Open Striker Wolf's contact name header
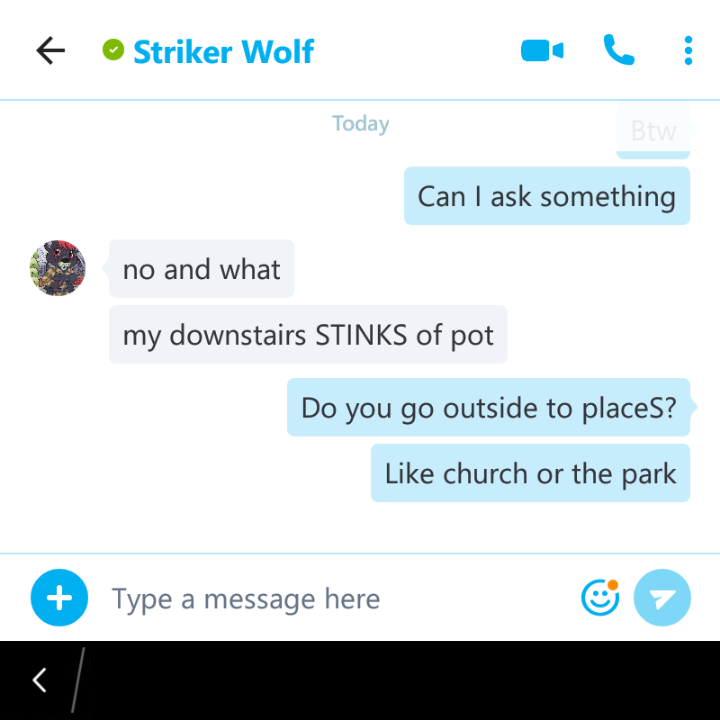Viewport: 720px width, 720px height. tap(223, 51)
